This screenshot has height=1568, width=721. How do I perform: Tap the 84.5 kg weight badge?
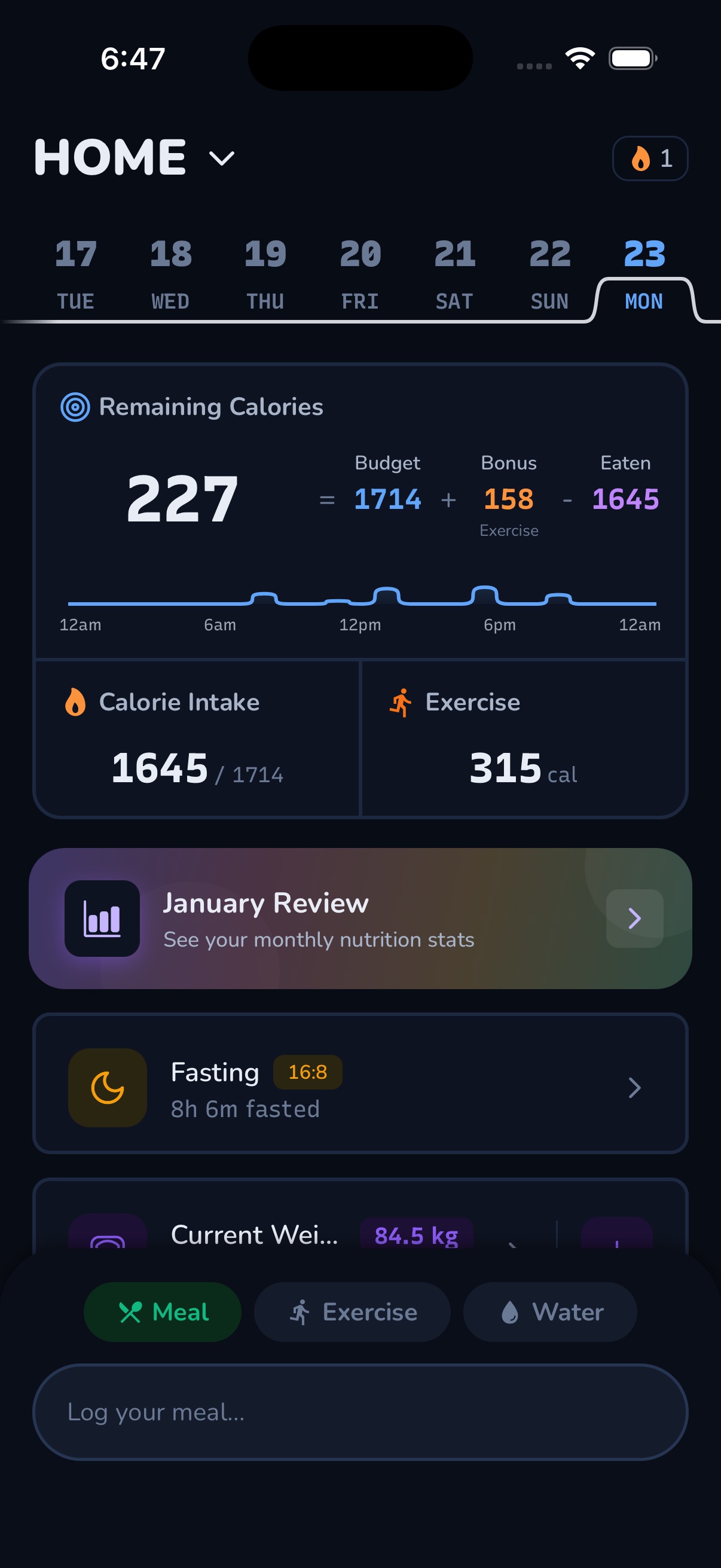point(416,1235)
